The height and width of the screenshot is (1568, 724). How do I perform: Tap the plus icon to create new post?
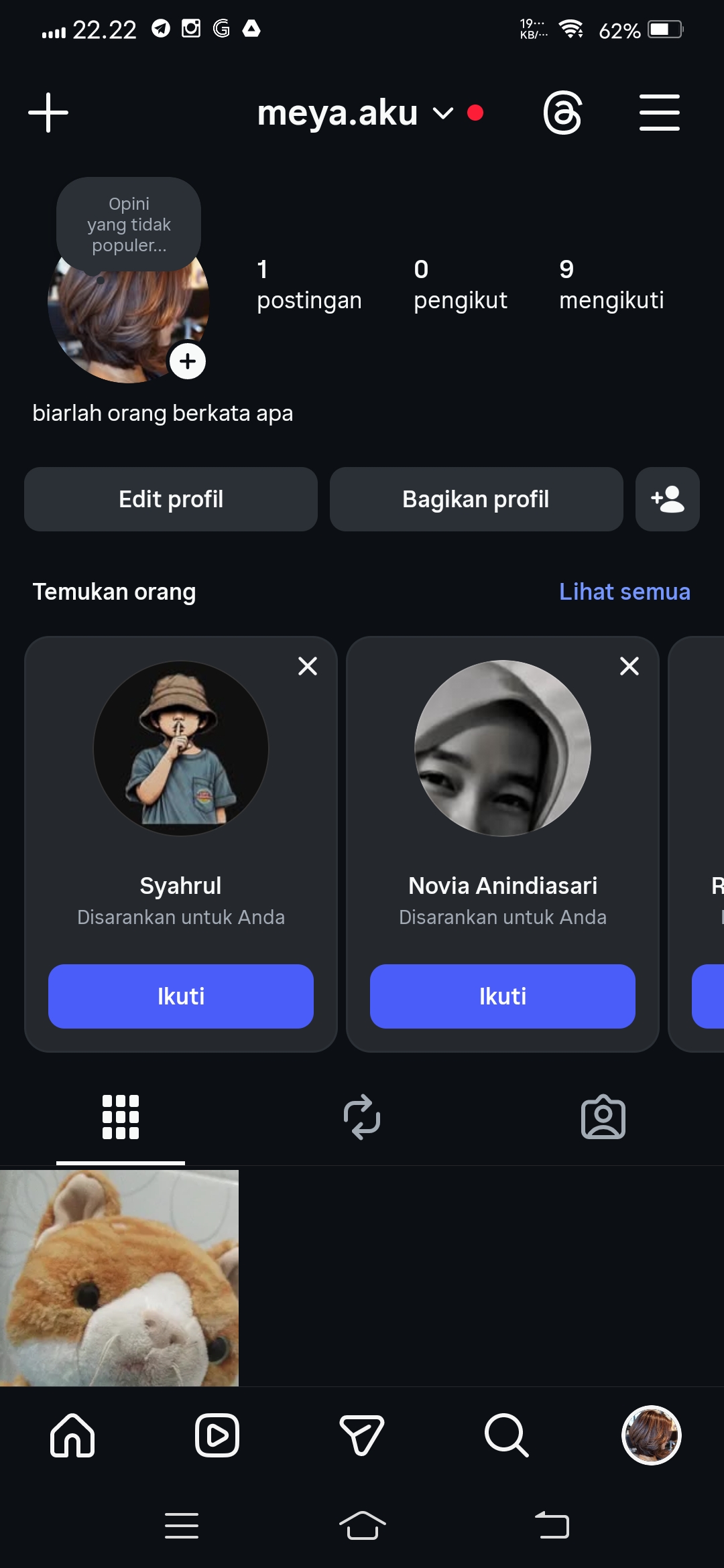point(48,113)
